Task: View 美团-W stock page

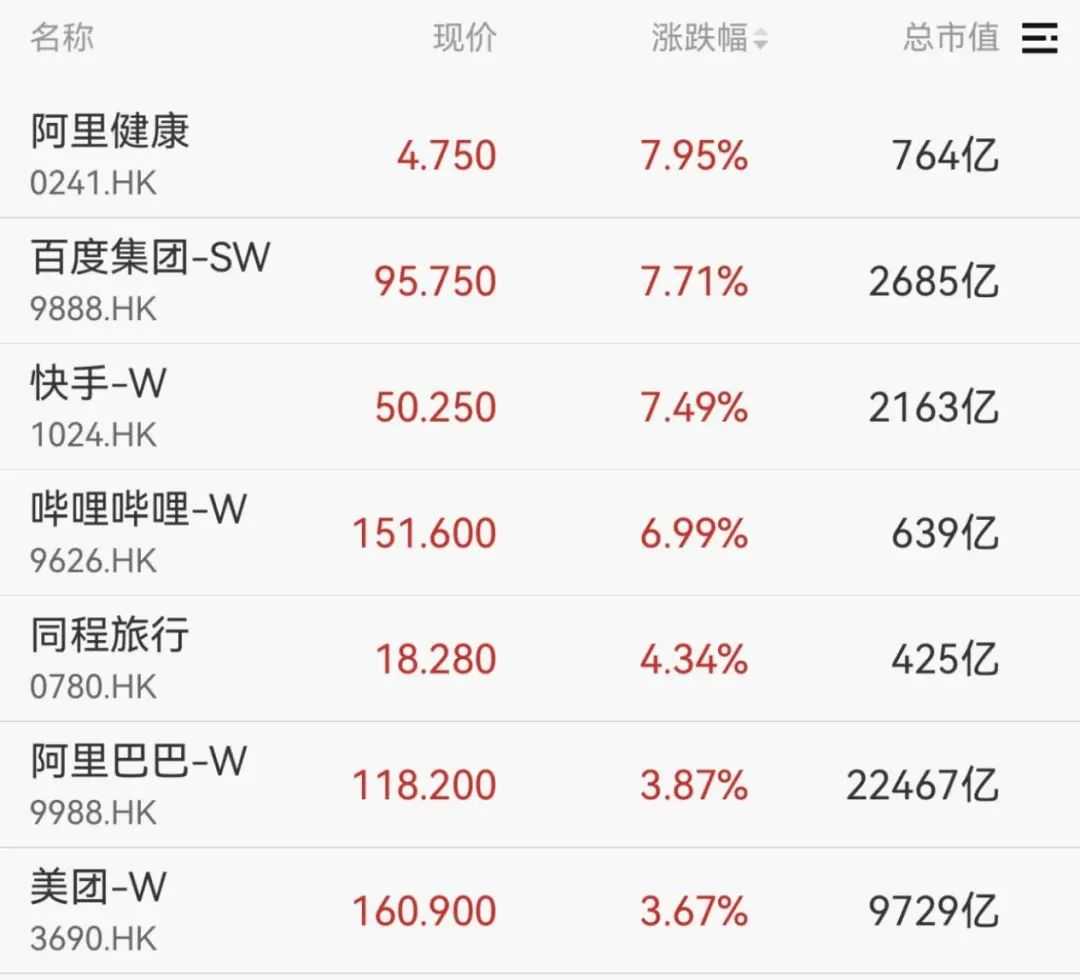Action: (98, 910)
